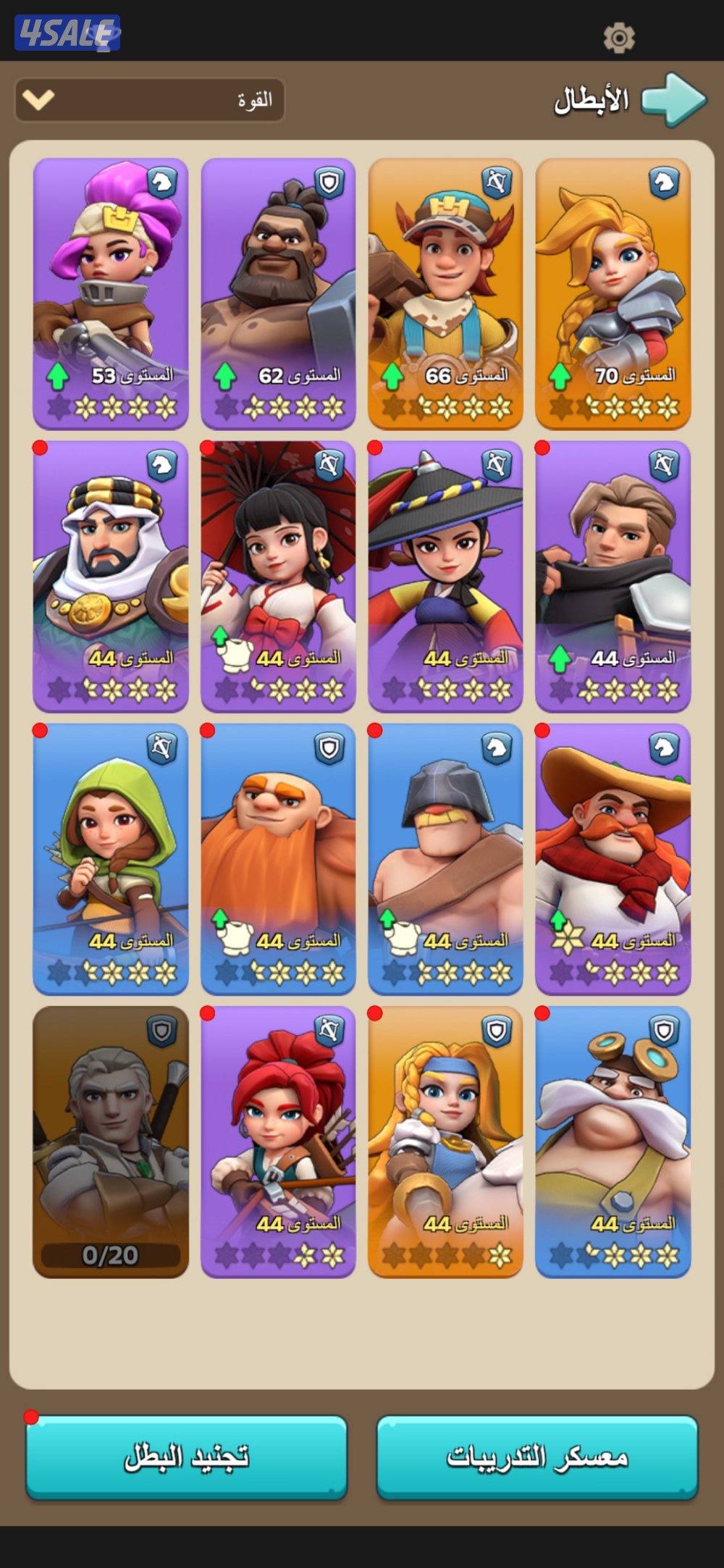Tap the back arrow next to الأبطال
Image resolution: width=724 pixels, height=1568 pixels.
[x=673, y=99]
